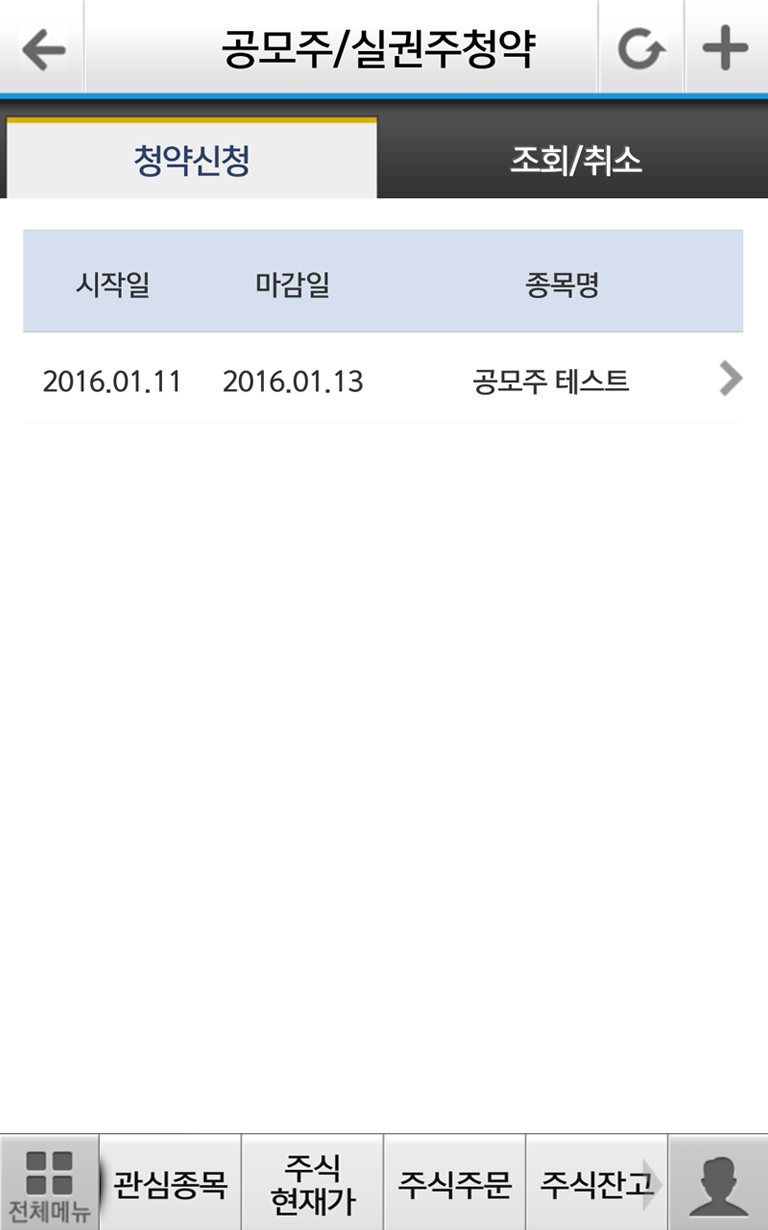Image resolution: width=768 pixels, height=1230 pixels.
Task: Open the 공모주 테스트 row
Action: [383, 380]
